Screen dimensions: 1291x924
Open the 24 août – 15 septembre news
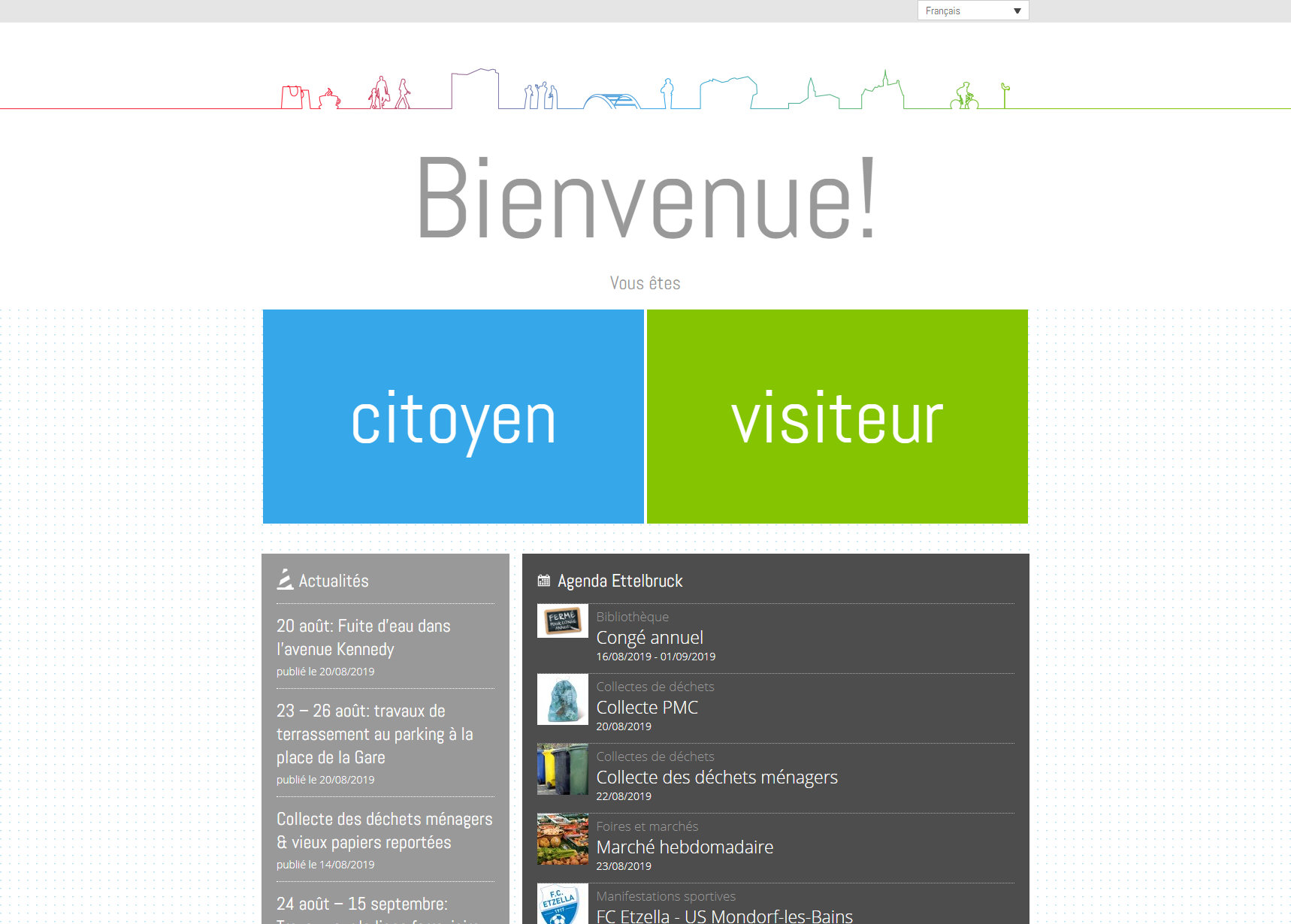pyautogui.click(x=361, y=904)
